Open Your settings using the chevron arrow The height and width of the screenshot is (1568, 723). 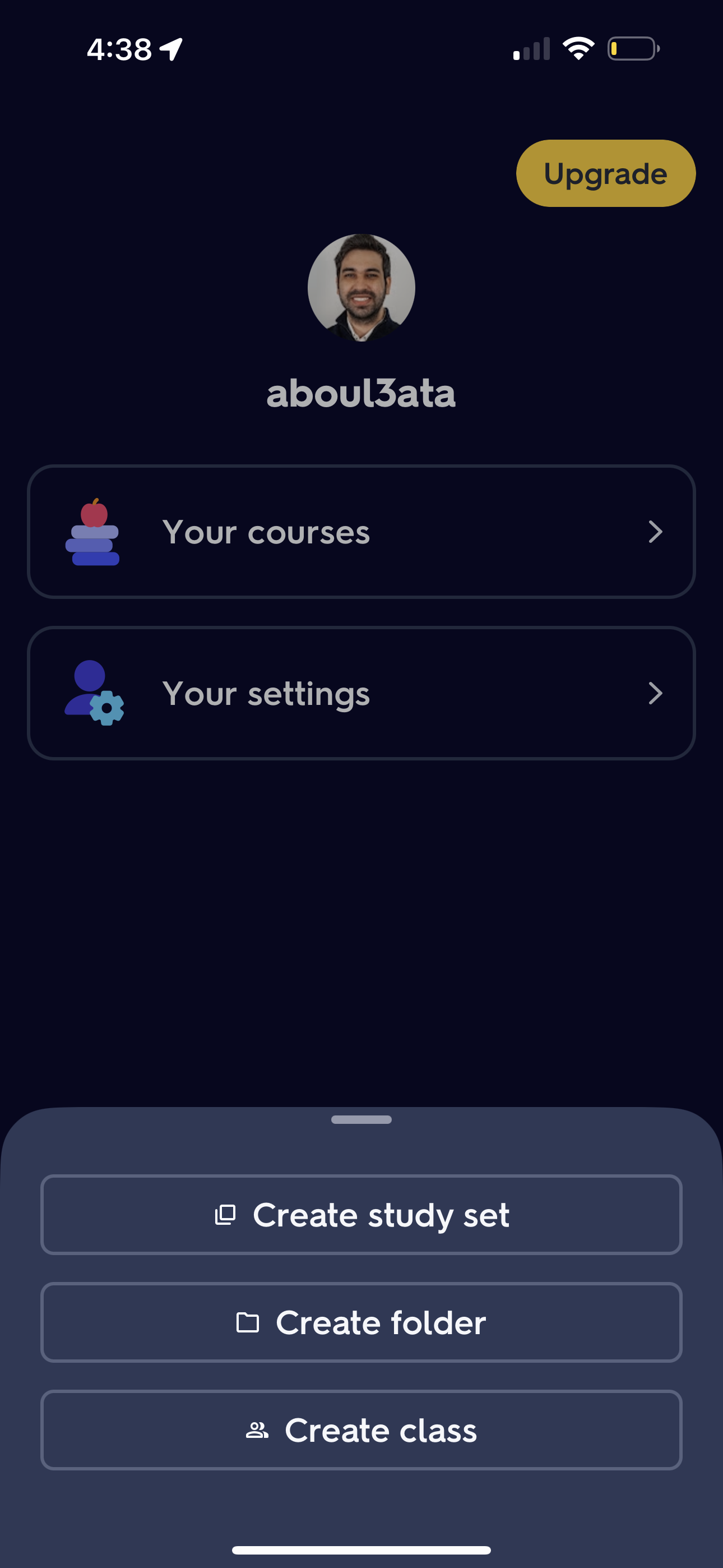656,693
